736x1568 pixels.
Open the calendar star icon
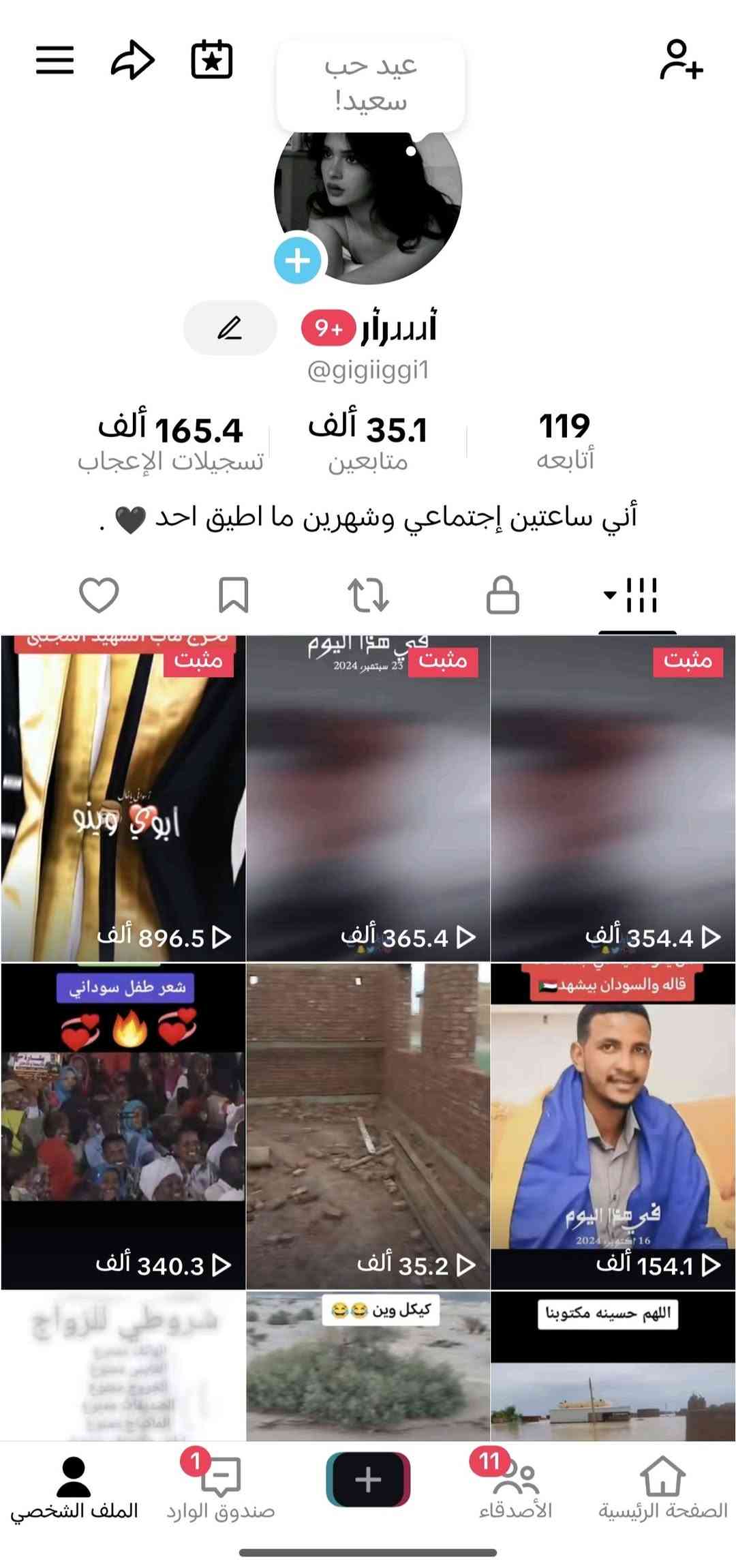[x=212, y=60]
